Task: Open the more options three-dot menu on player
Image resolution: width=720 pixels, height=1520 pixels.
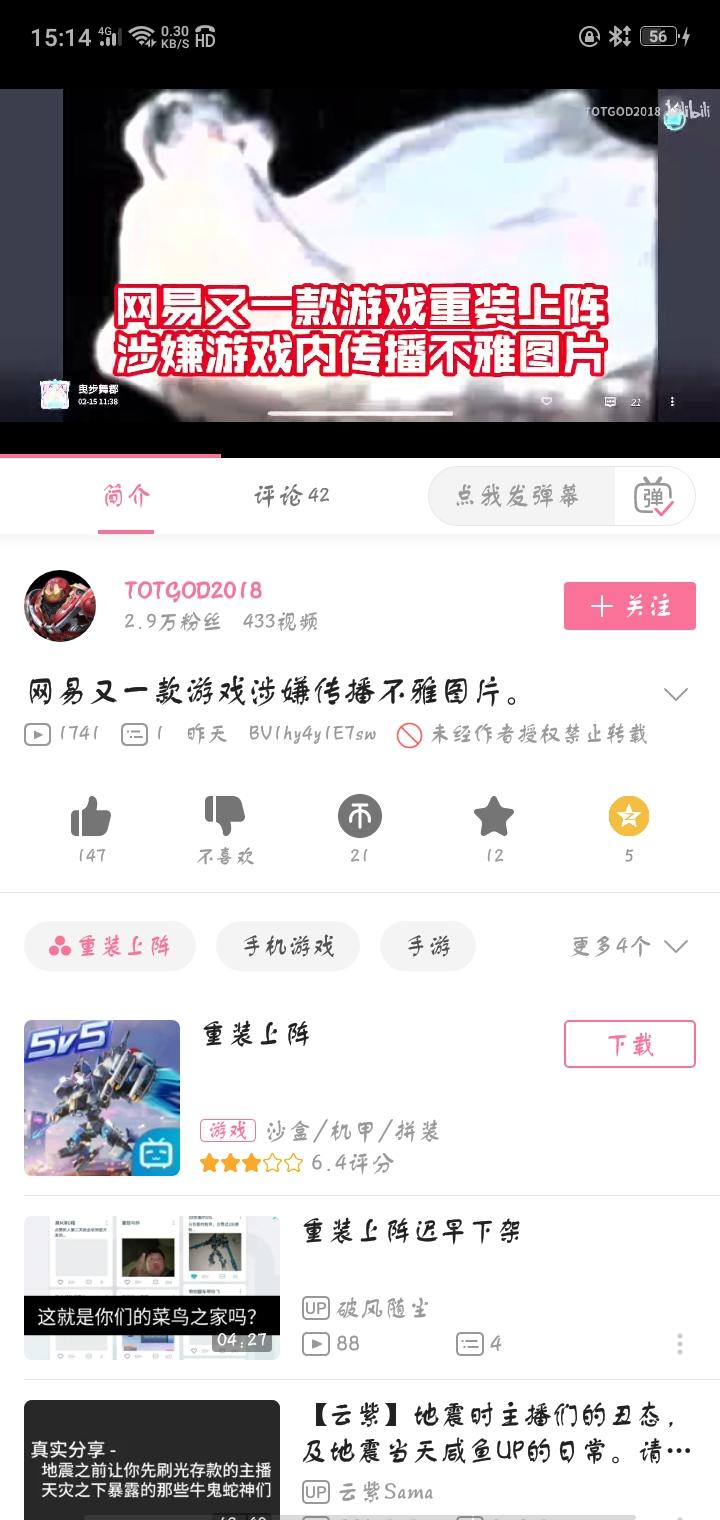Action: [x=672, y=401]
